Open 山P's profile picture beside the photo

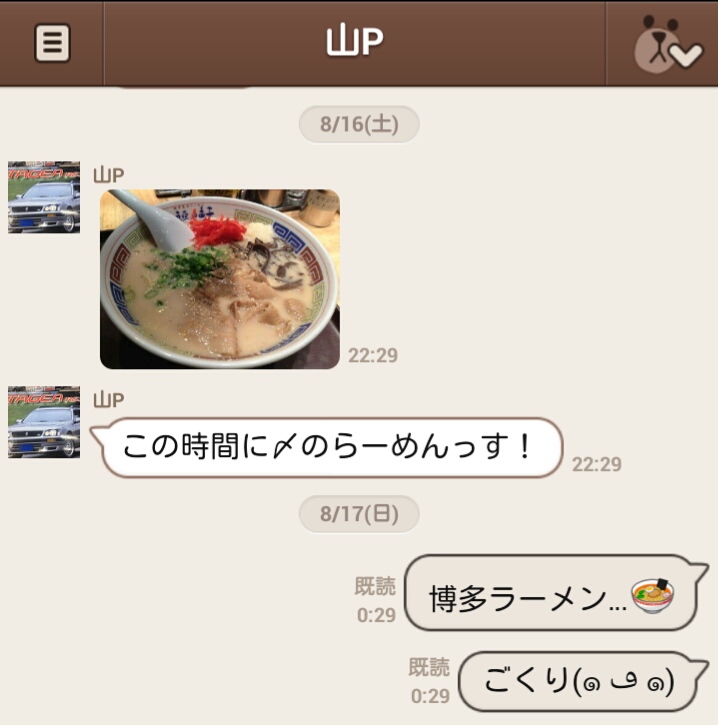coord(44,197)
